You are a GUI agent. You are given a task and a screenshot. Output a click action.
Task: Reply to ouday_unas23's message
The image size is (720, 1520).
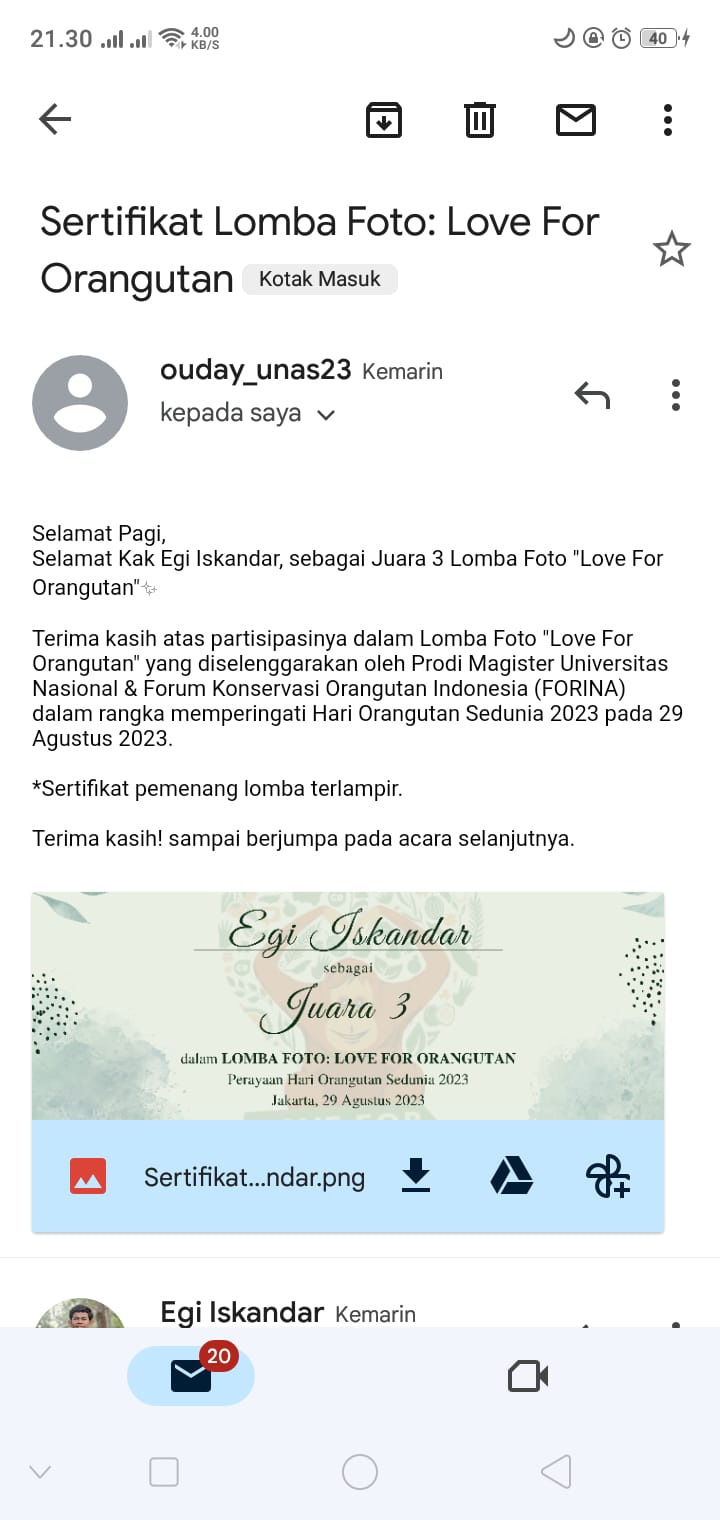click(592, 396)
